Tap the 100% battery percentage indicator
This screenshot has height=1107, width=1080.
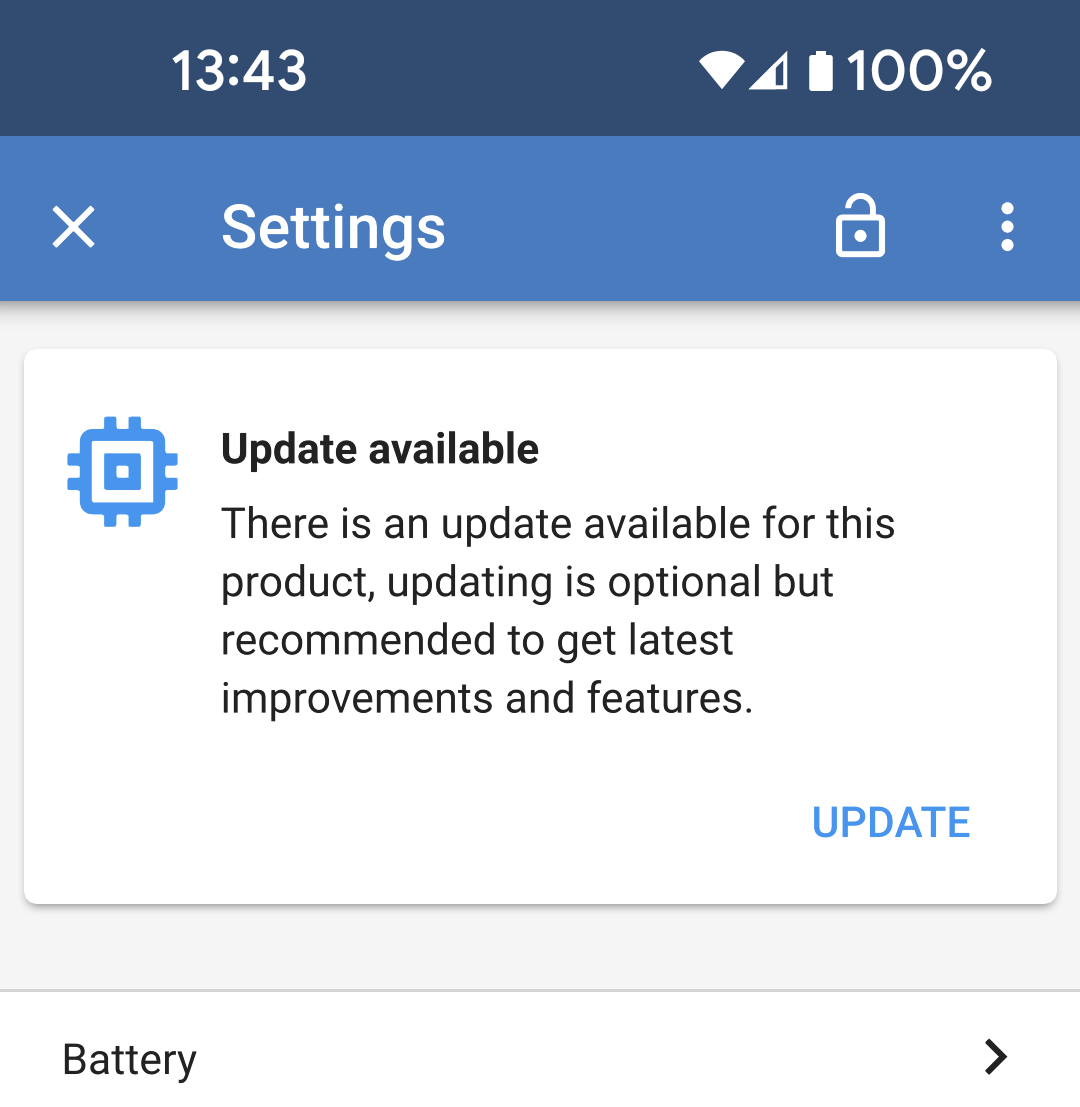tap(921, 68)
